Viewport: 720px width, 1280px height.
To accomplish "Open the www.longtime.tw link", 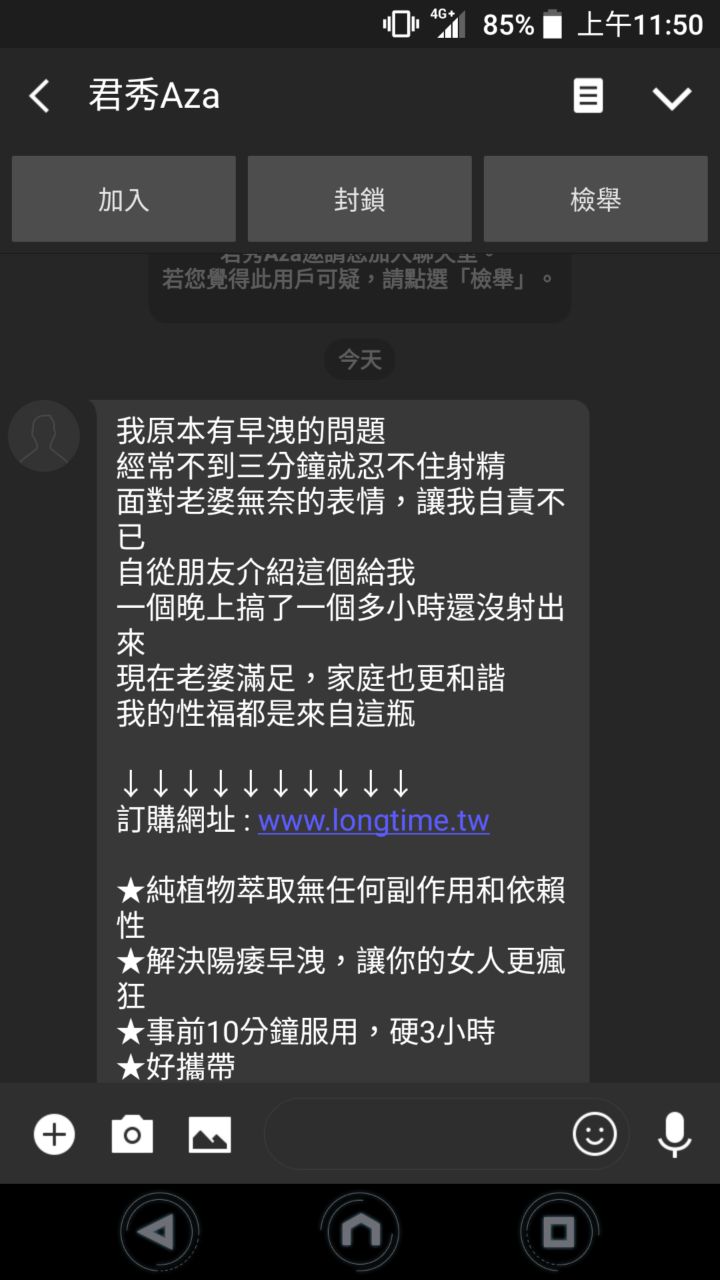I will (x=373, y=821).
